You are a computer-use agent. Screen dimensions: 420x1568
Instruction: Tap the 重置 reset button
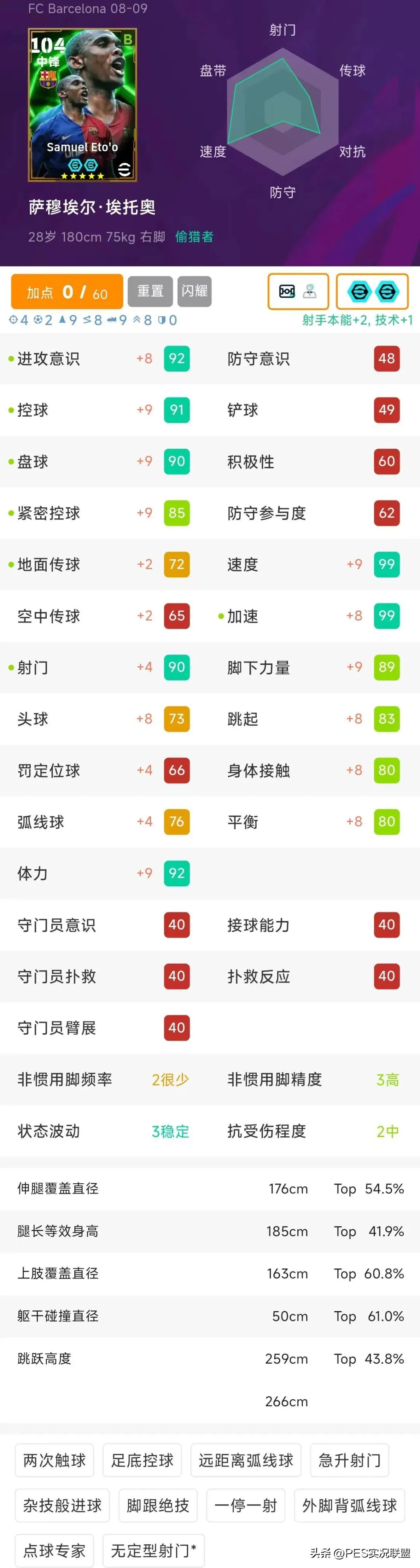coord(150,291)
